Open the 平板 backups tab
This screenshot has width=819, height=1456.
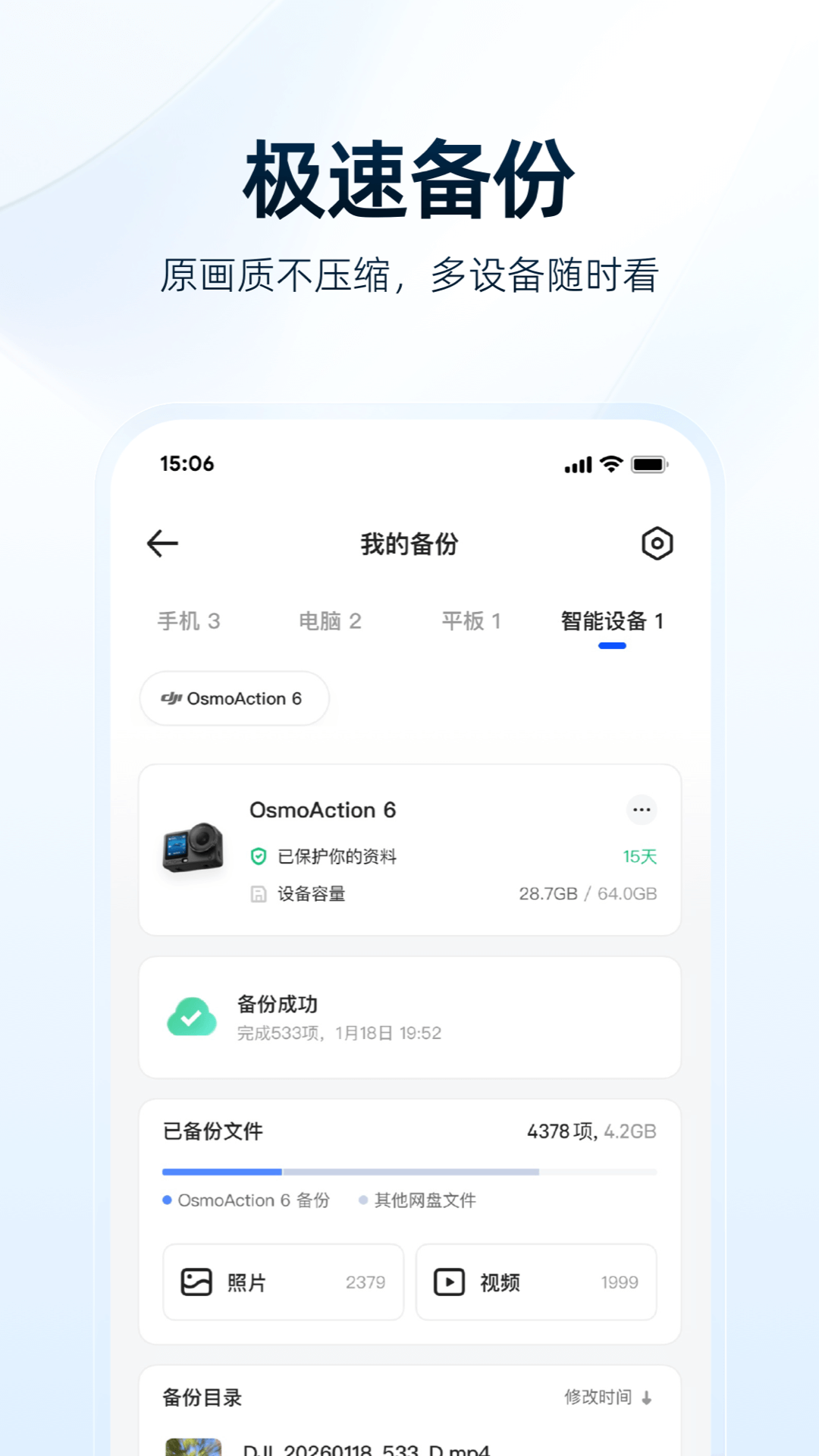pyautogui.click(x=471, y=620)
